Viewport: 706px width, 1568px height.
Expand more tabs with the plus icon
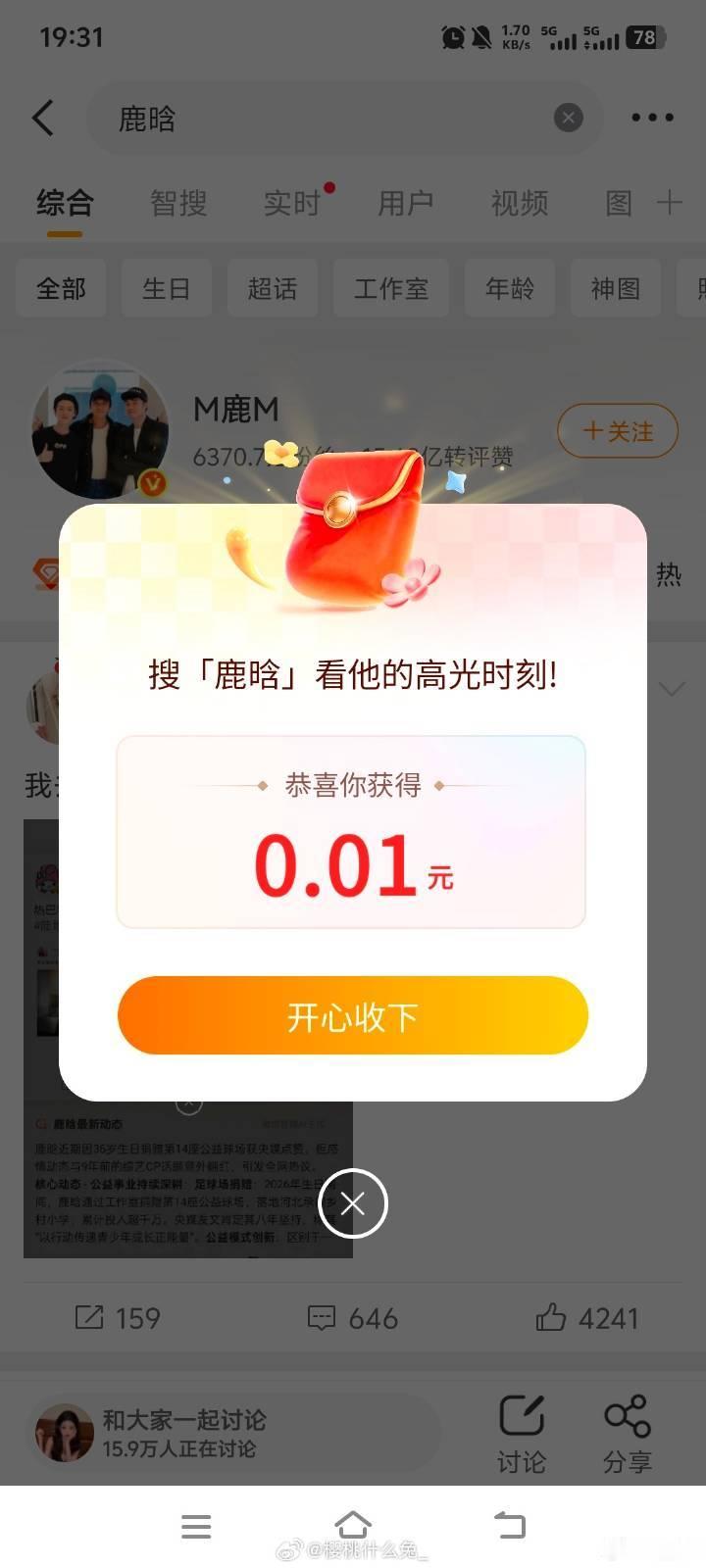(669, 203)
